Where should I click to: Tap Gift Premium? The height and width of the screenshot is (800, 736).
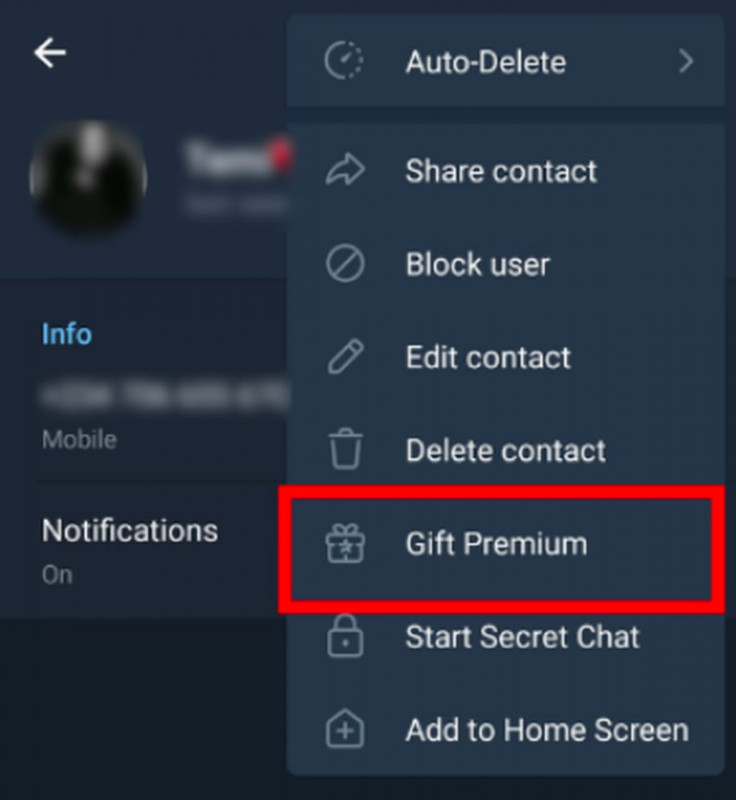pyautogui.click(x=496, y=545)
